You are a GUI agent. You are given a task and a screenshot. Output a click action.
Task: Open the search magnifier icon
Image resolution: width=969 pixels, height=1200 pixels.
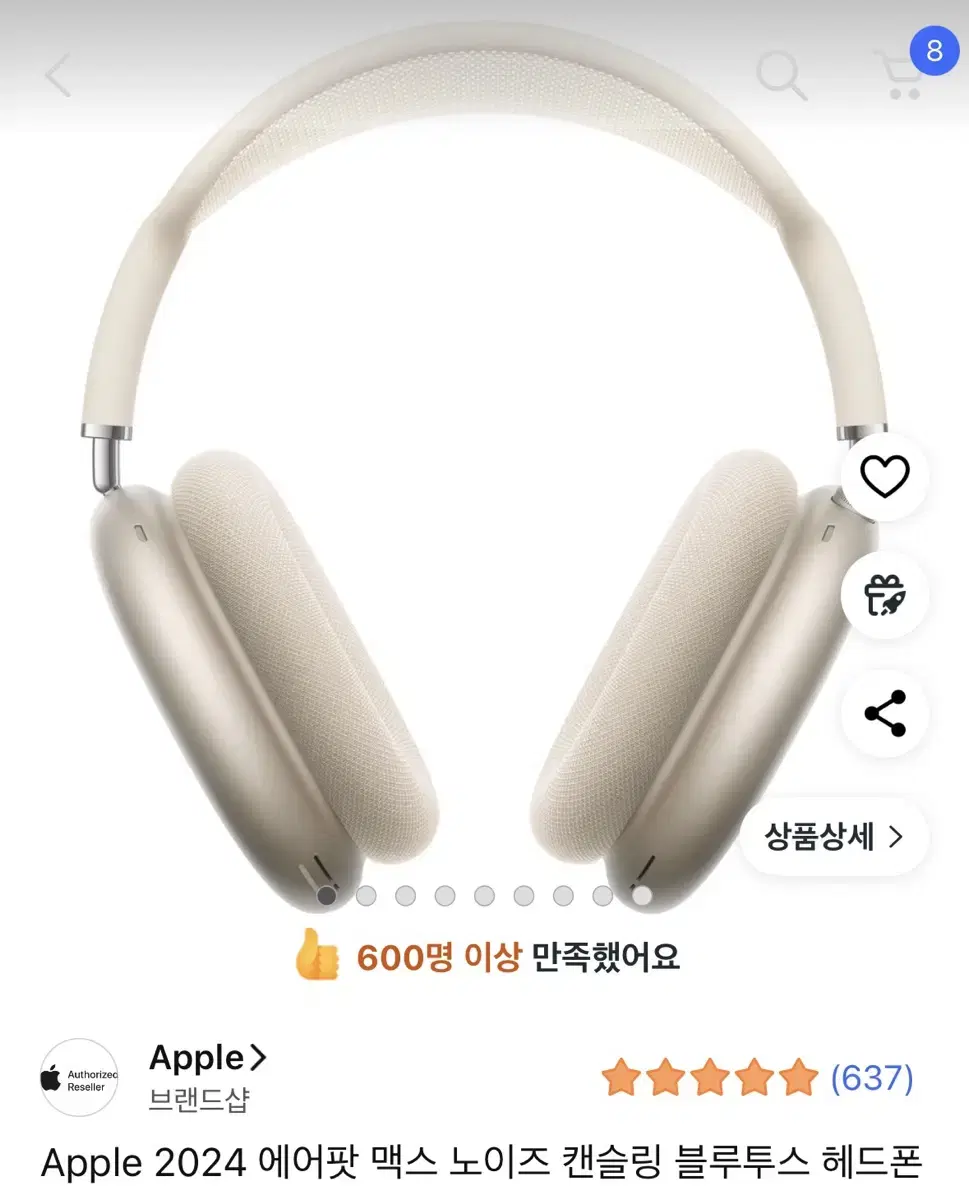(x=784, y=73)
